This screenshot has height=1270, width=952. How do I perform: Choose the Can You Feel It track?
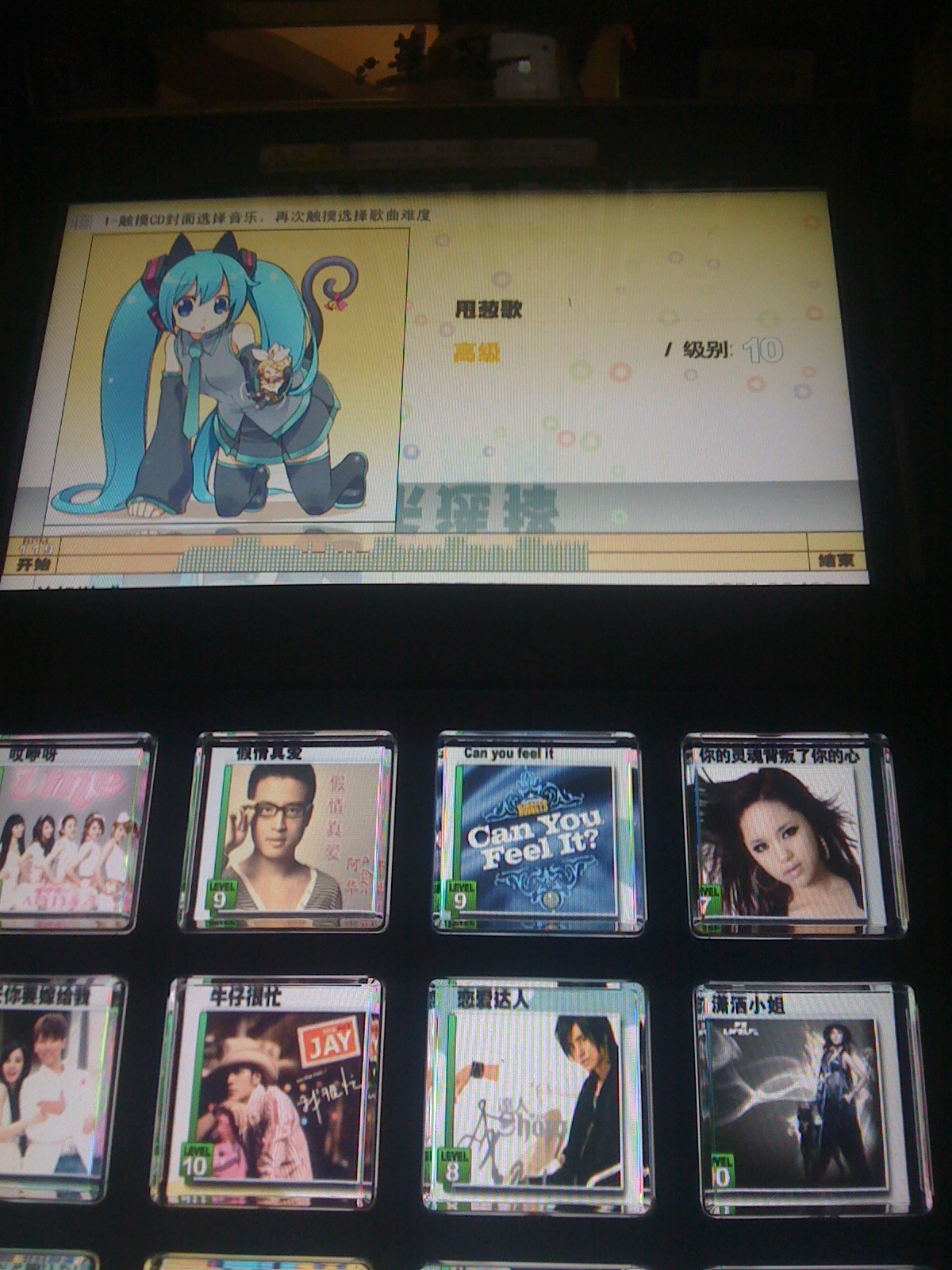(536, 835)
